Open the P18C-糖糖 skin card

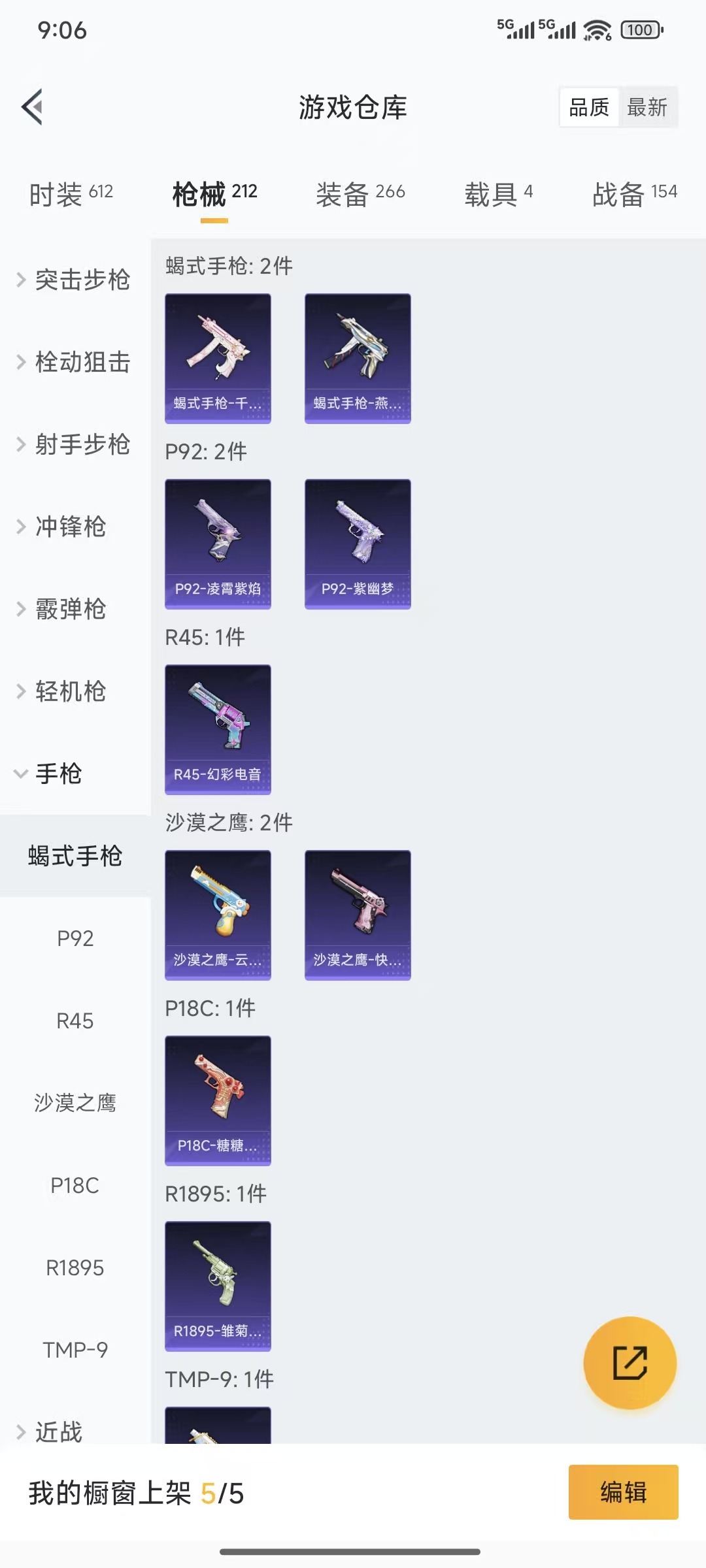point(218,1102)
